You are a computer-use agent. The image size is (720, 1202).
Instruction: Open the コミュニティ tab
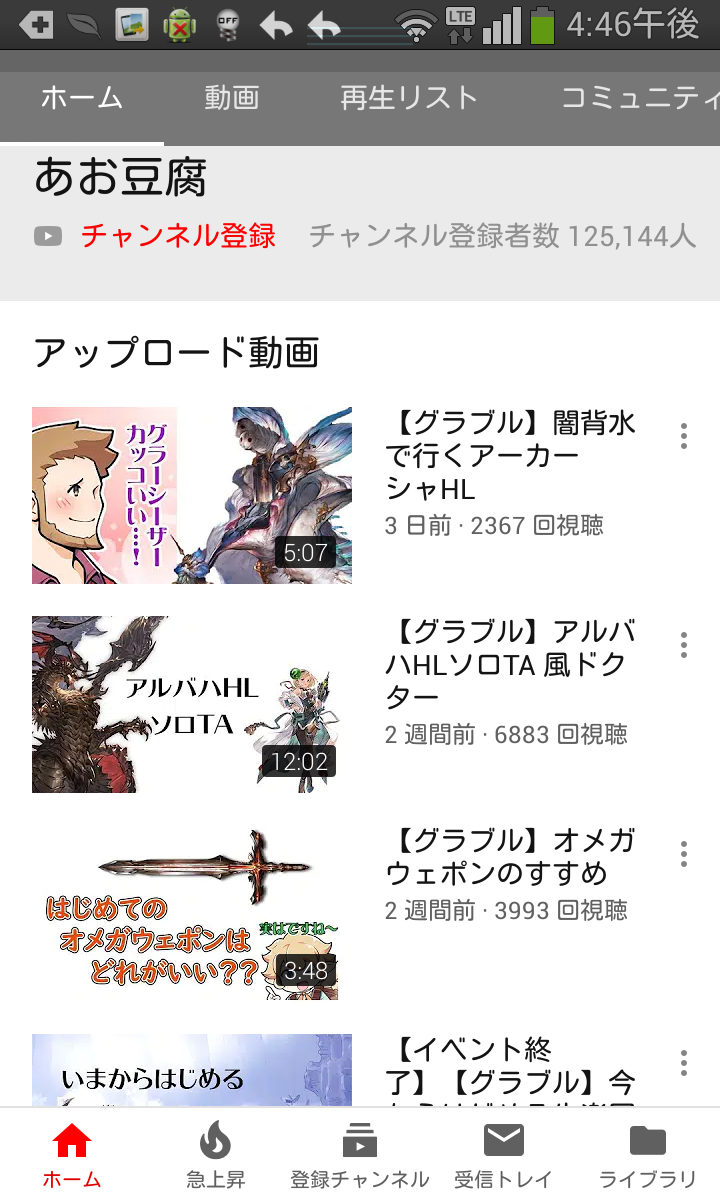[640, 98]
